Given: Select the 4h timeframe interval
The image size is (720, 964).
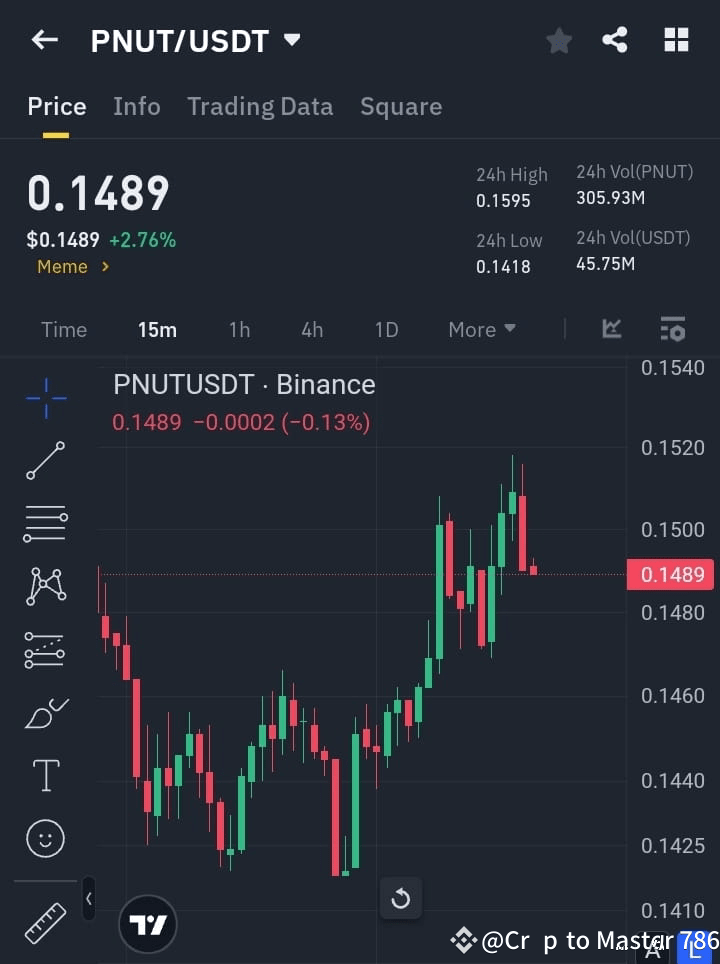Looking at the screenshot, I should 311,329.
